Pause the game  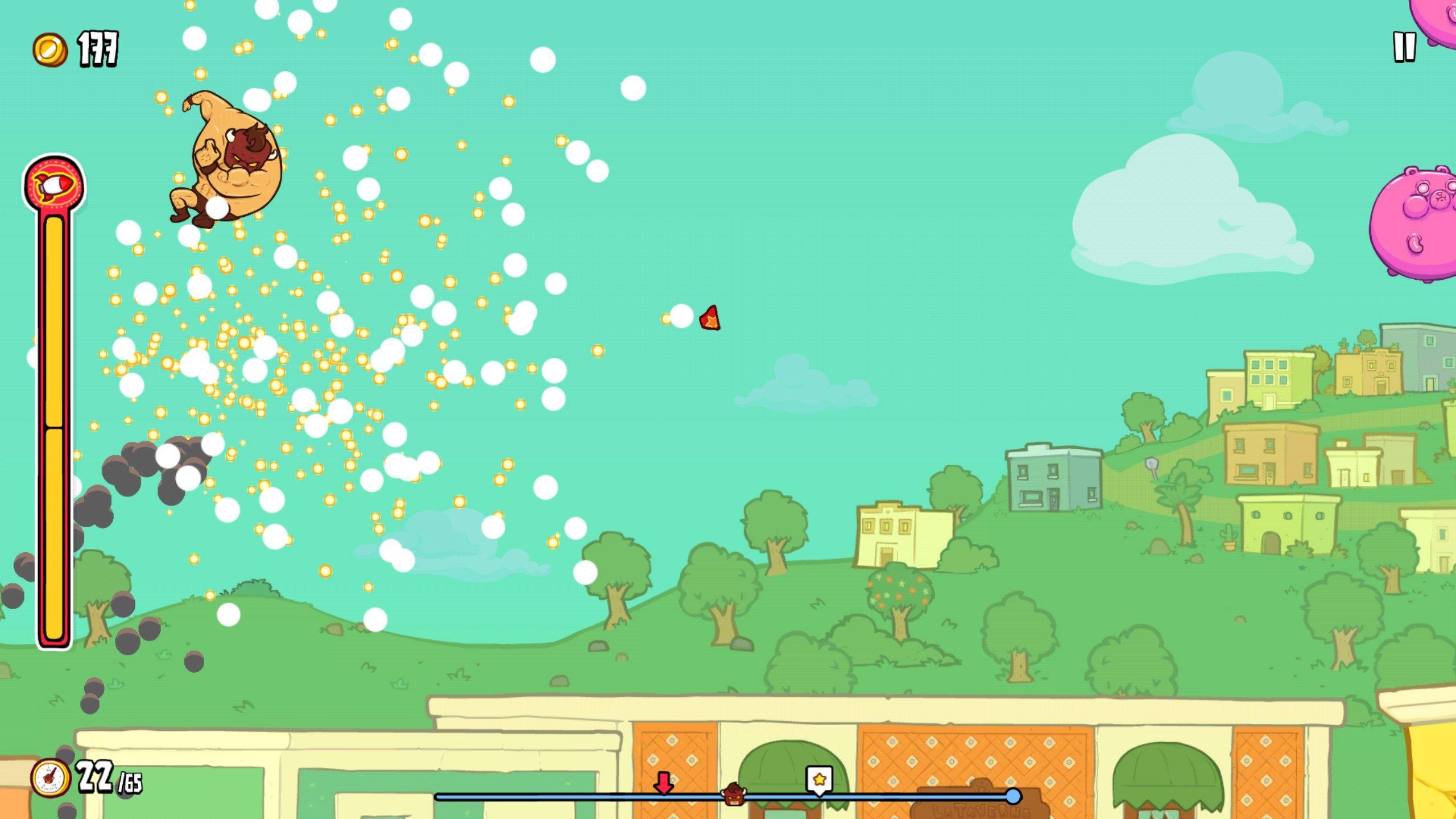(x=1404, y=47)
